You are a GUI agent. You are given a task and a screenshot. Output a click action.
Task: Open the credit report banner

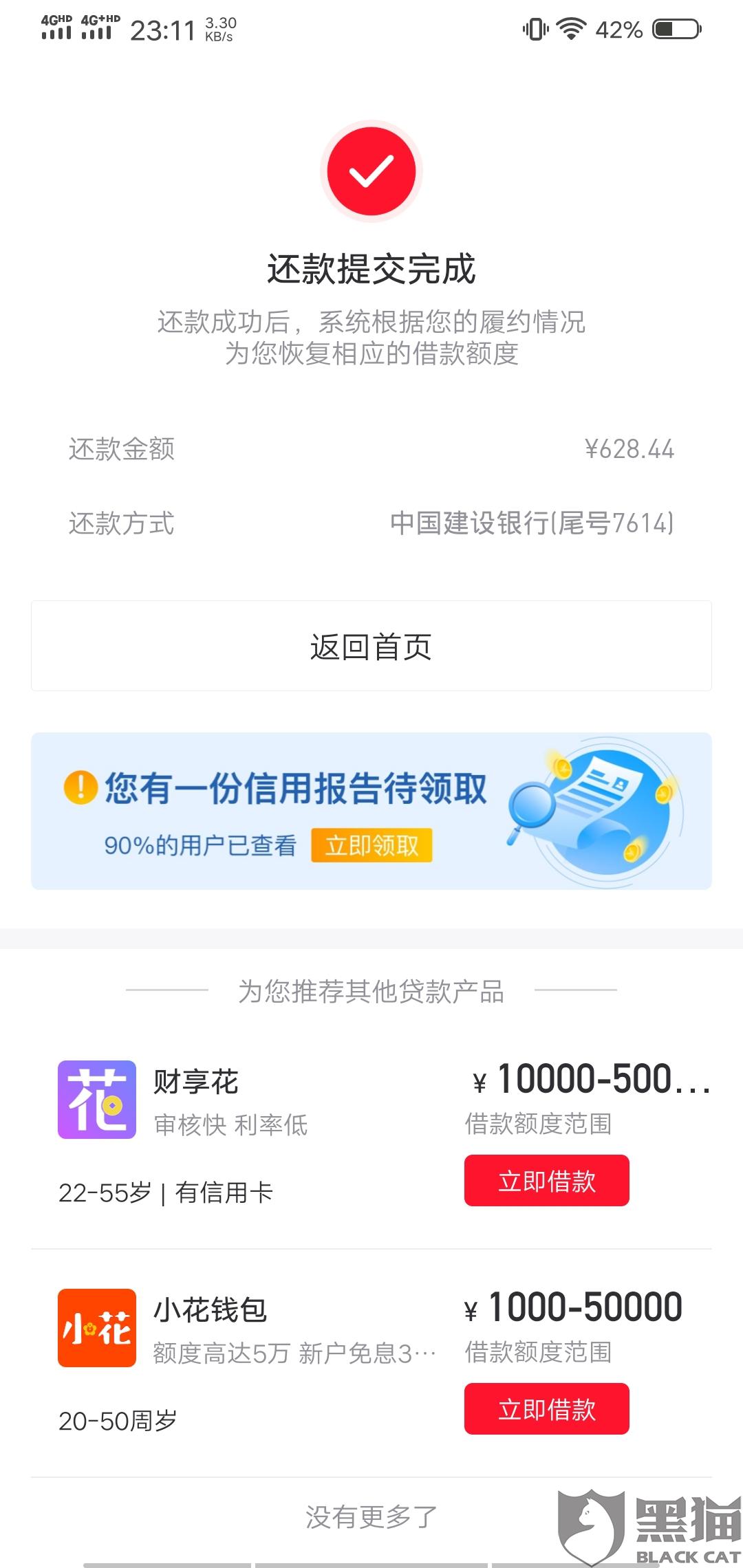(x=371, y=811)
